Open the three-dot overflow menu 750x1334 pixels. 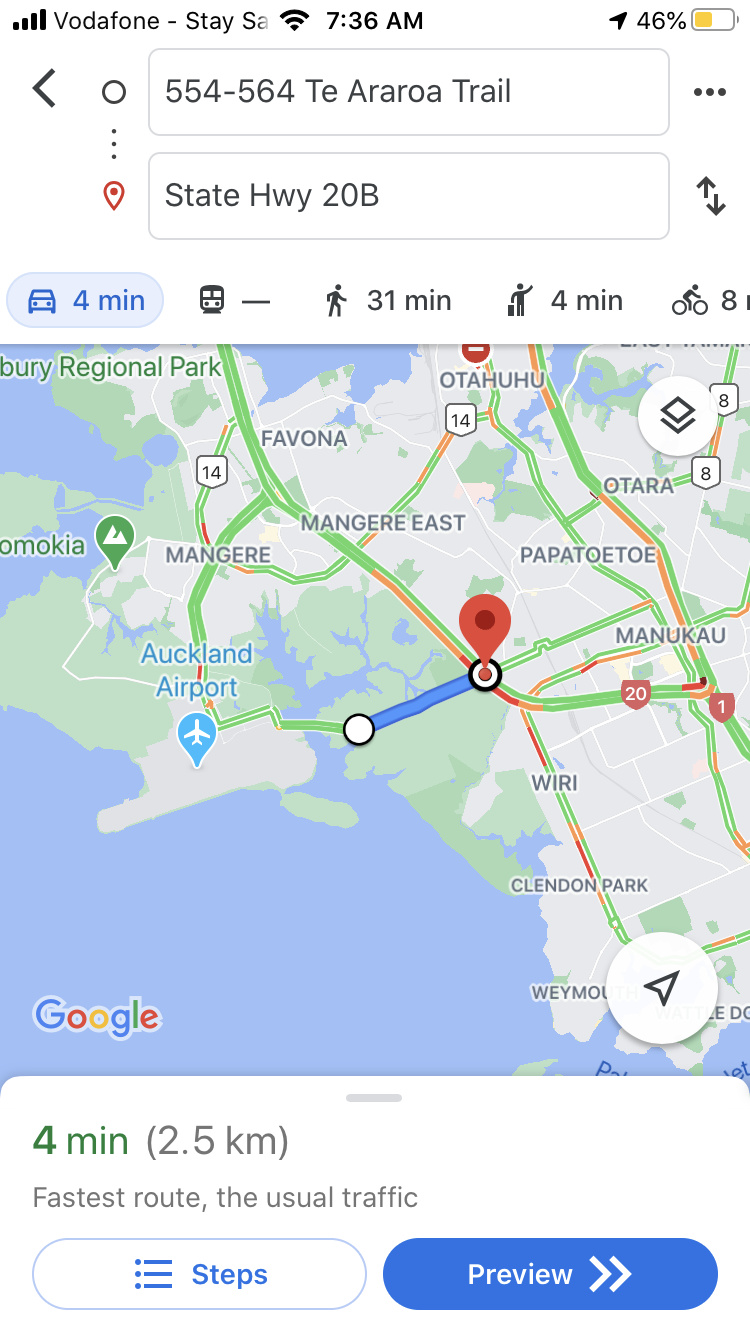pos(709,92)
